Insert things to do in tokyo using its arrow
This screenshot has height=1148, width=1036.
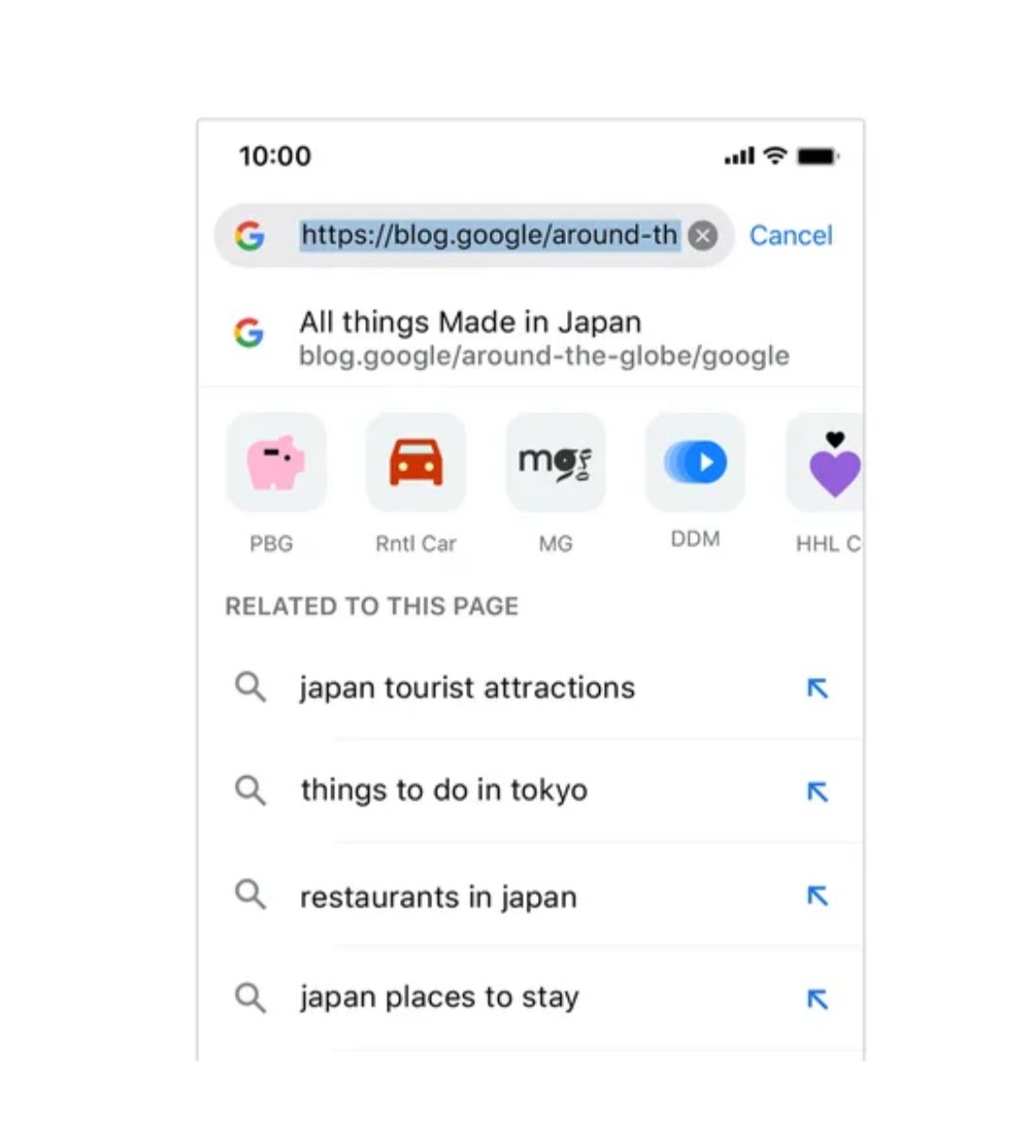tap(817, 791)
